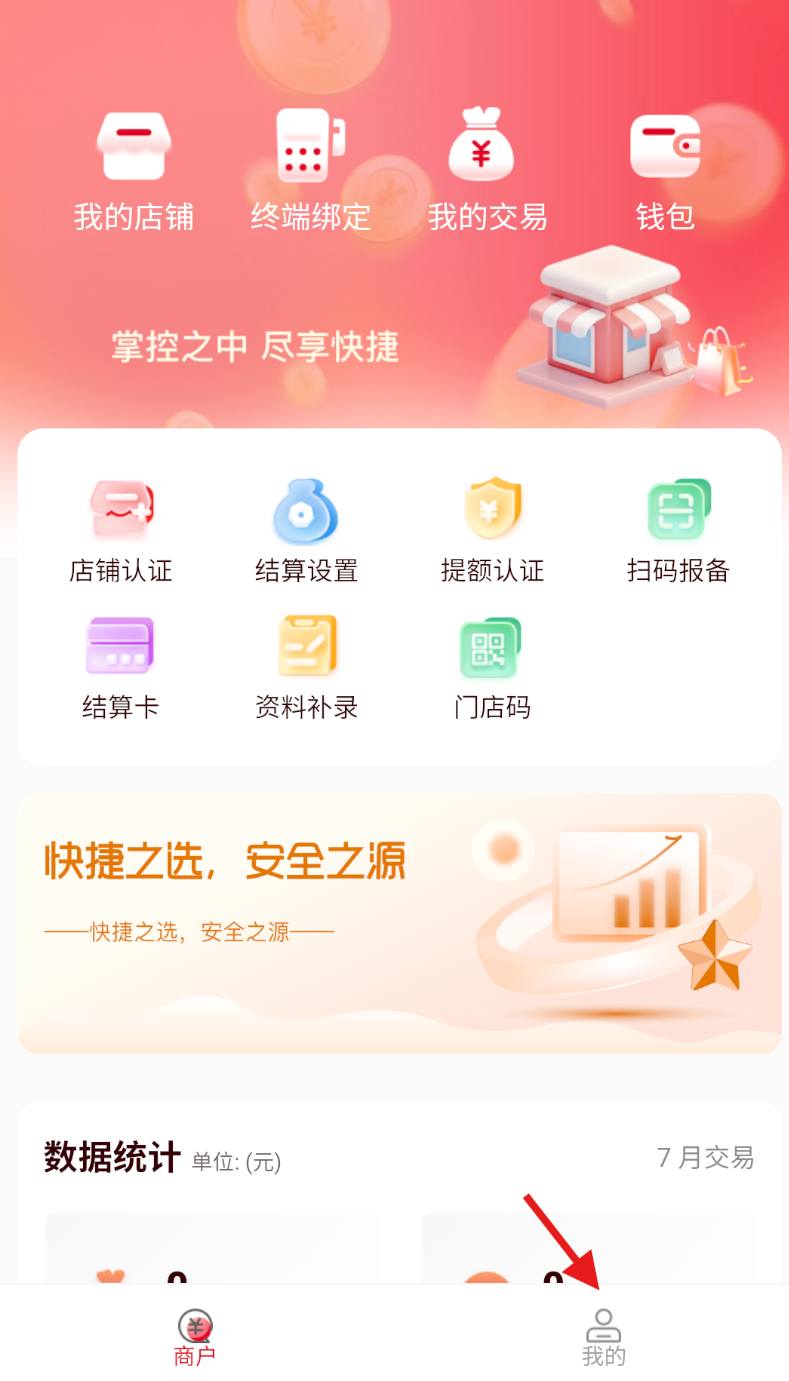
Task: Open 终端绑定 terminal binding
Action: (x=310, y=170)
